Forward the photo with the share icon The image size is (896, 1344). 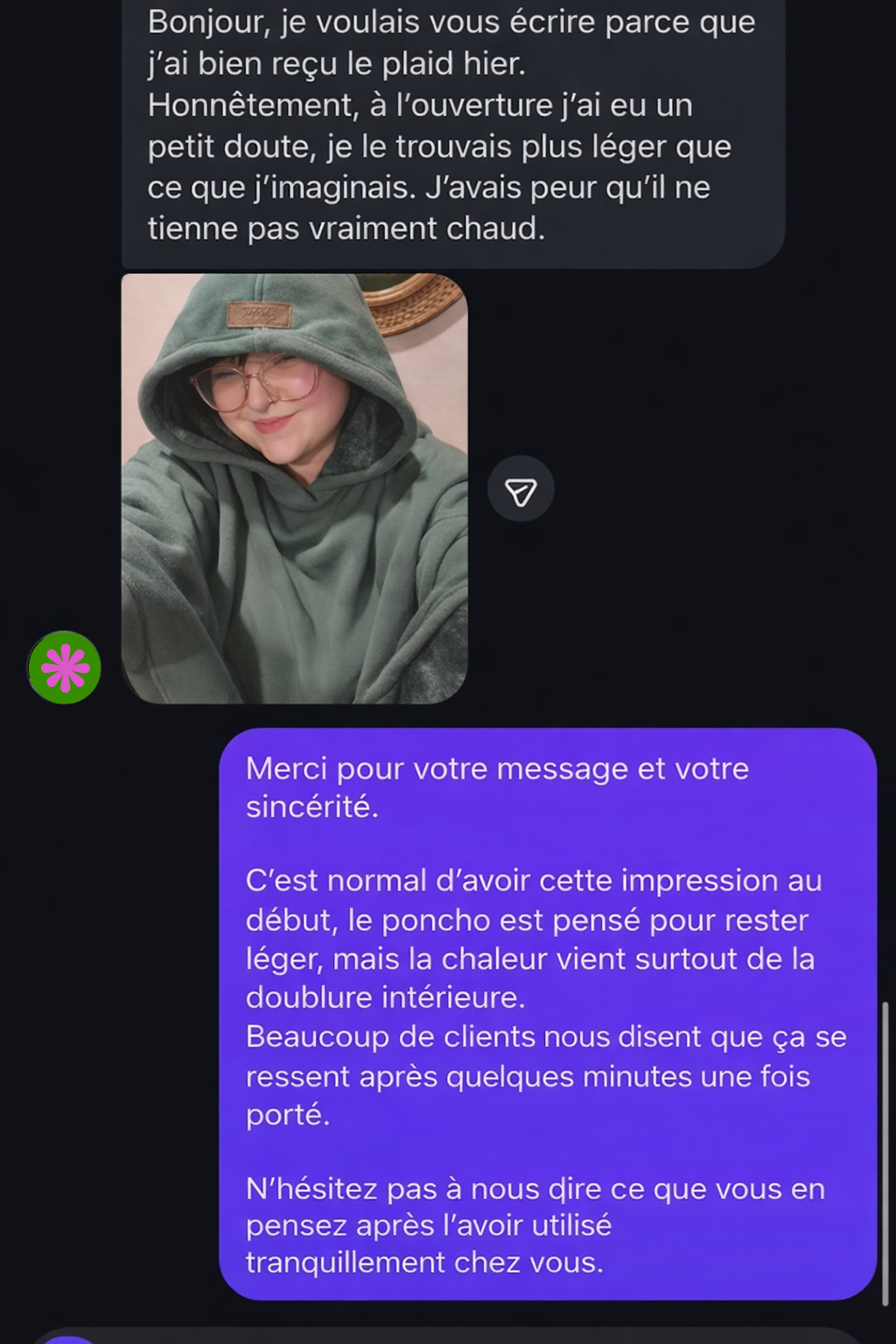[x=521, y=490]
